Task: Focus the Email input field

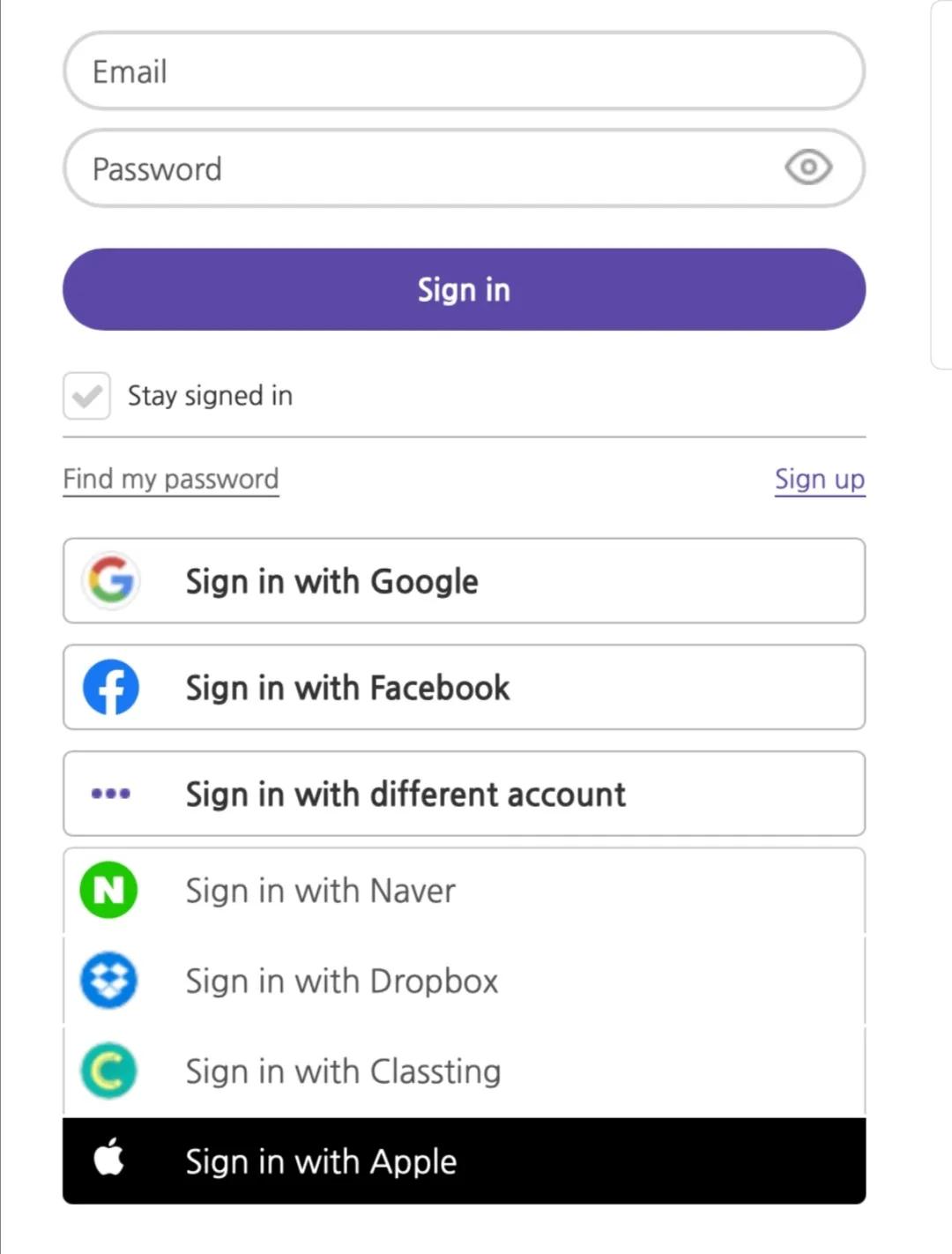Action: pos(464,71)
